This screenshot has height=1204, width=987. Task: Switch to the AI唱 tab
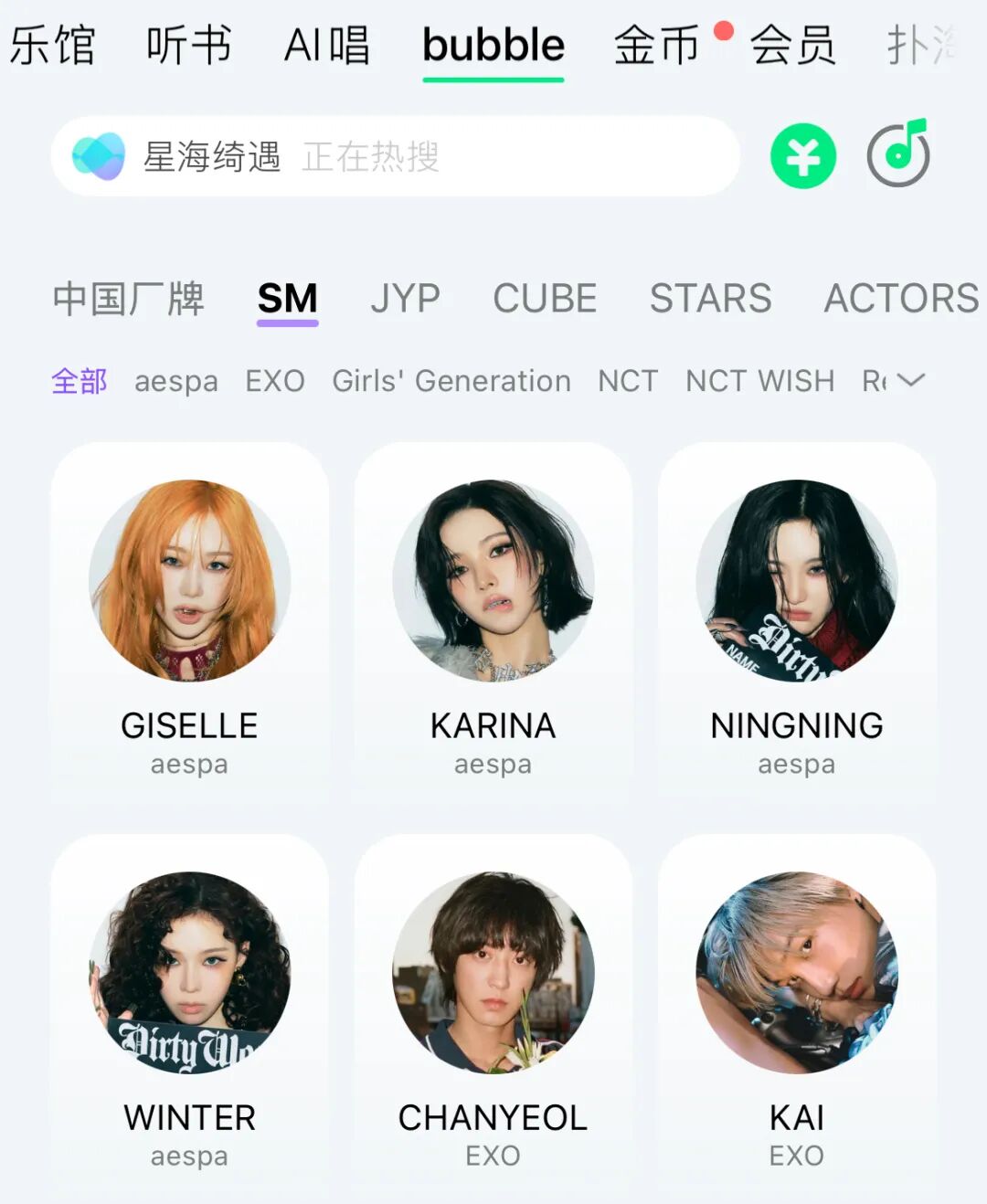327,45
